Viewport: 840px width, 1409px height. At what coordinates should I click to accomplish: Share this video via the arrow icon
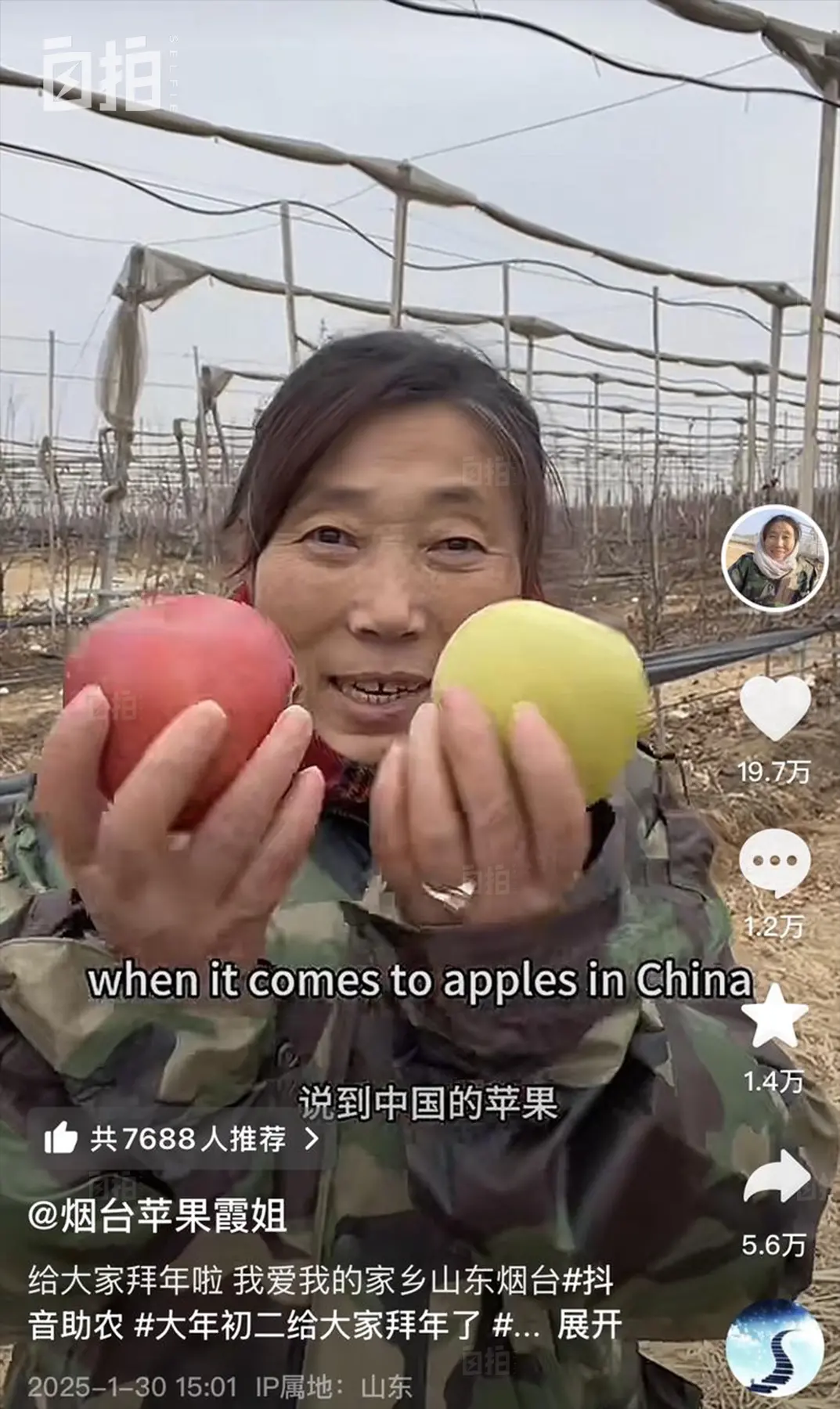pos(775,1177)
